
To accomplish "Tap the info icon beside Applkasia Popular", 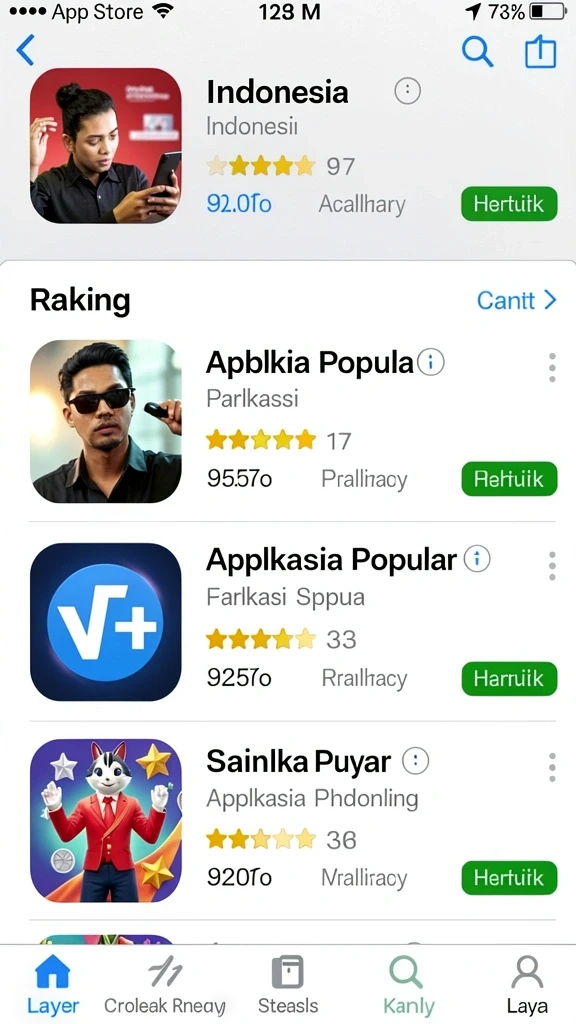I will tap(477, 560).
